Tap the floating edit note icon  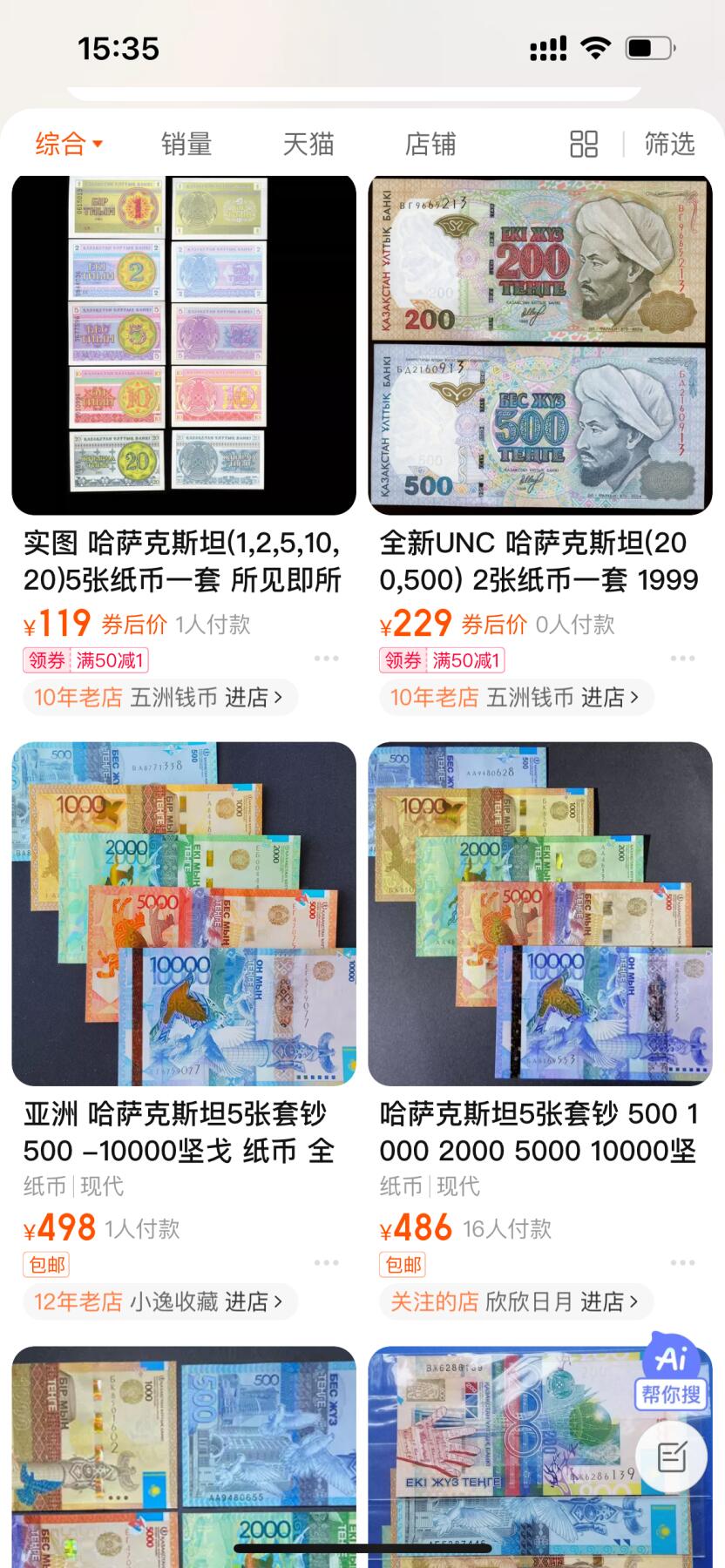tap(672, 1456)
